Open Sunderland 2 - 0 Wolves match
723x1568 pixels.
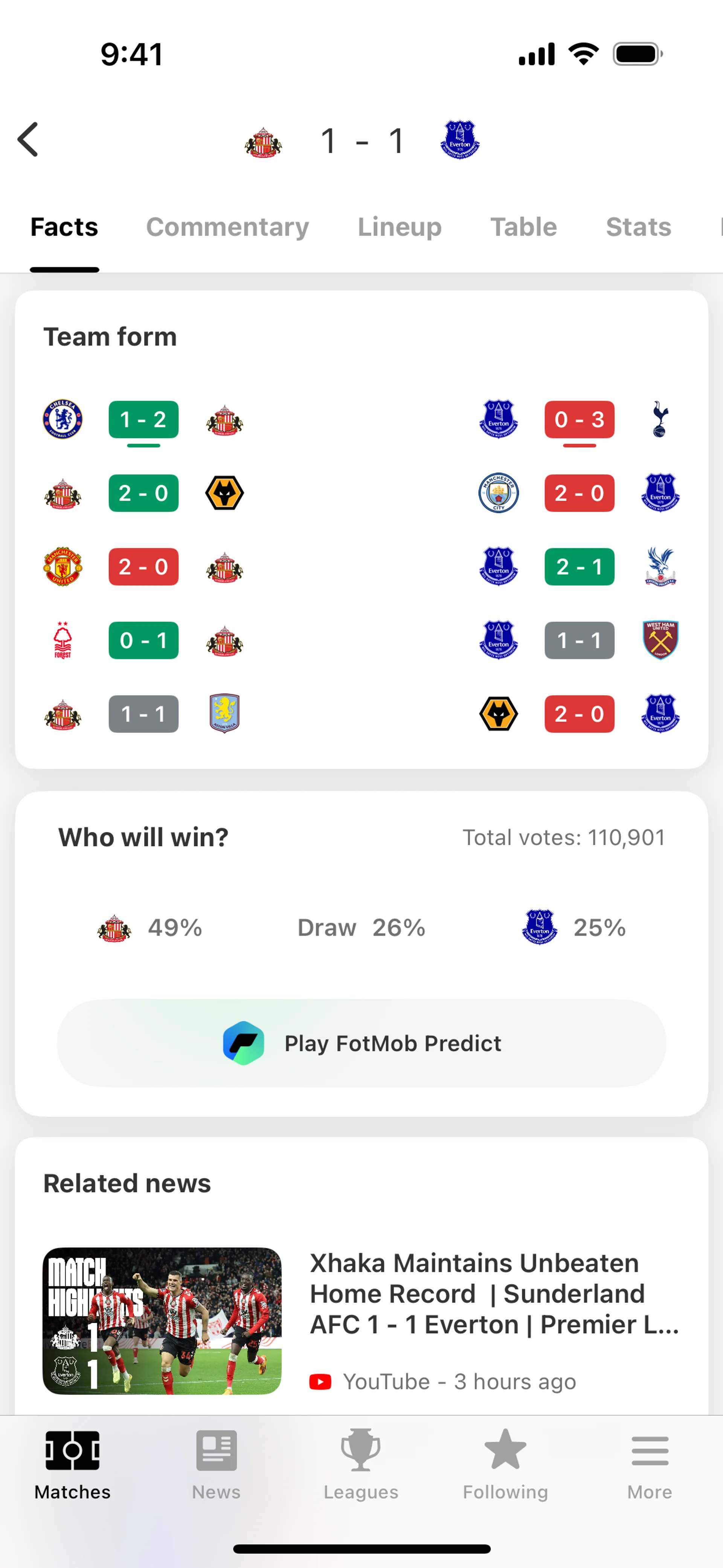tap(143, 493)
